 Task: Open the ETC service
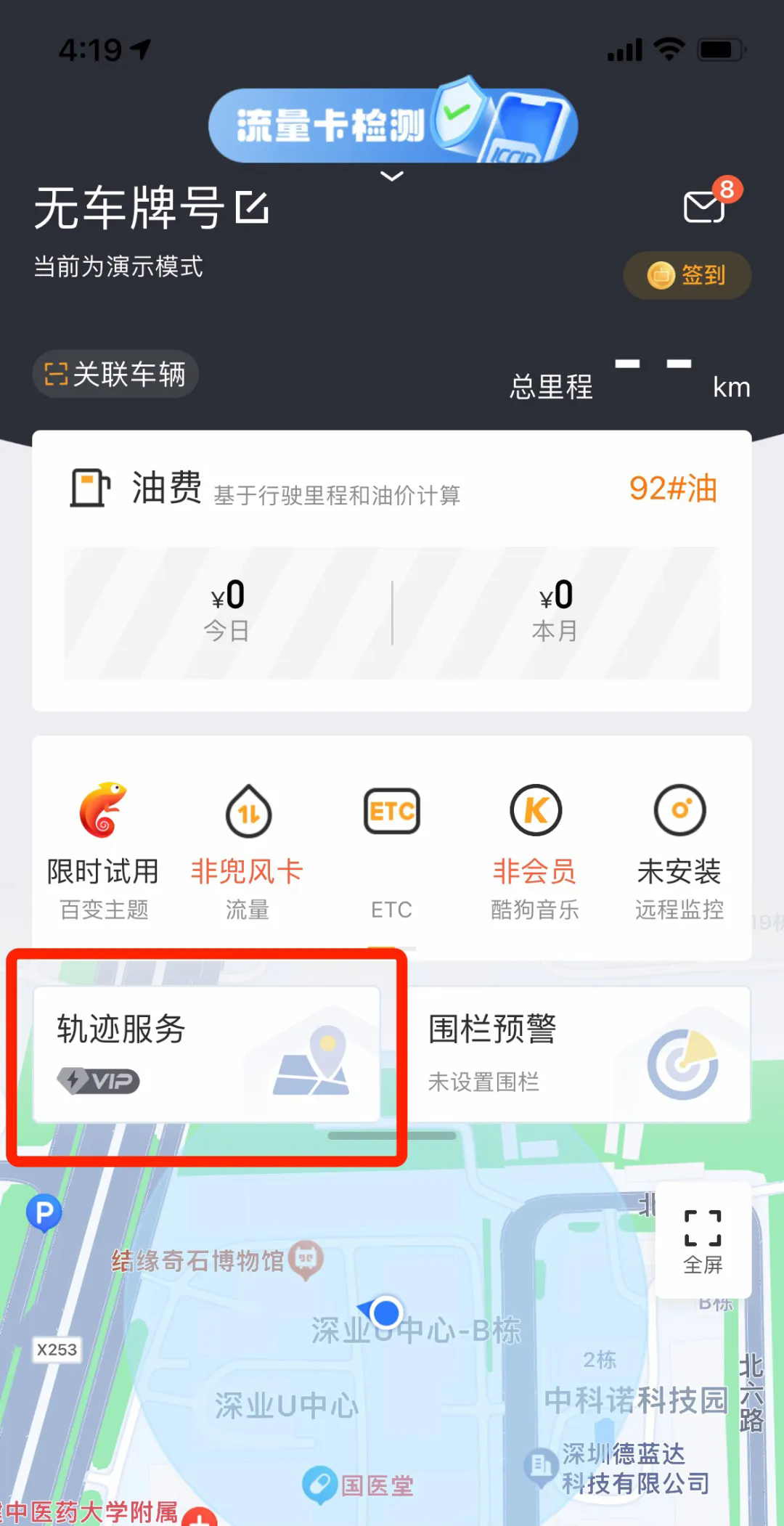pyautogui.click(x=391, y=850)
